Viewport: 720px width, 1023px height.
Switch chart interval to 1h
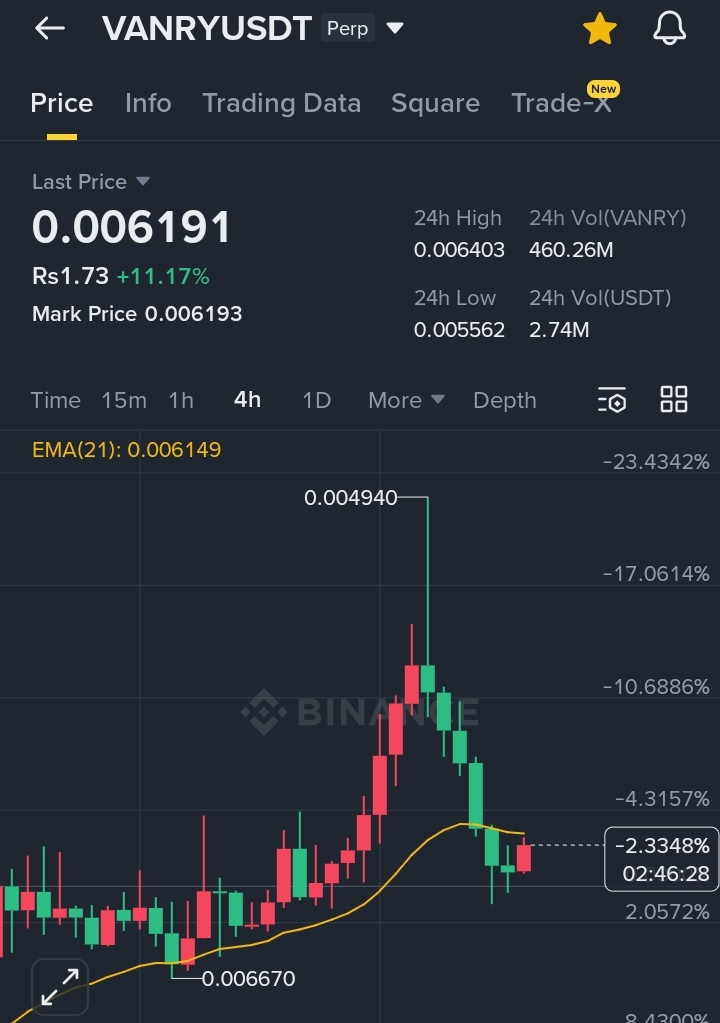[x=181, y=400]
